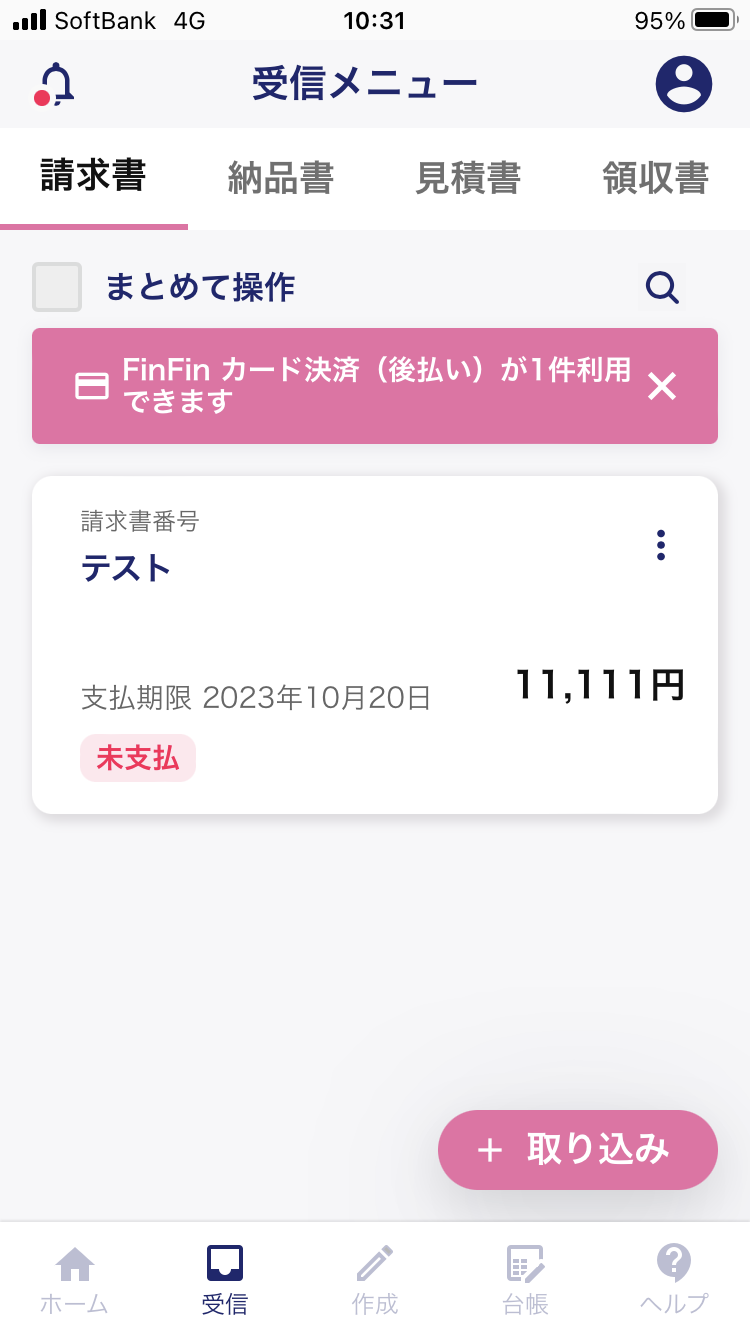Viewport: 750px width, 1334px height.
Task: Open the search magnifier icon
Action: click(x=662, y=288)
